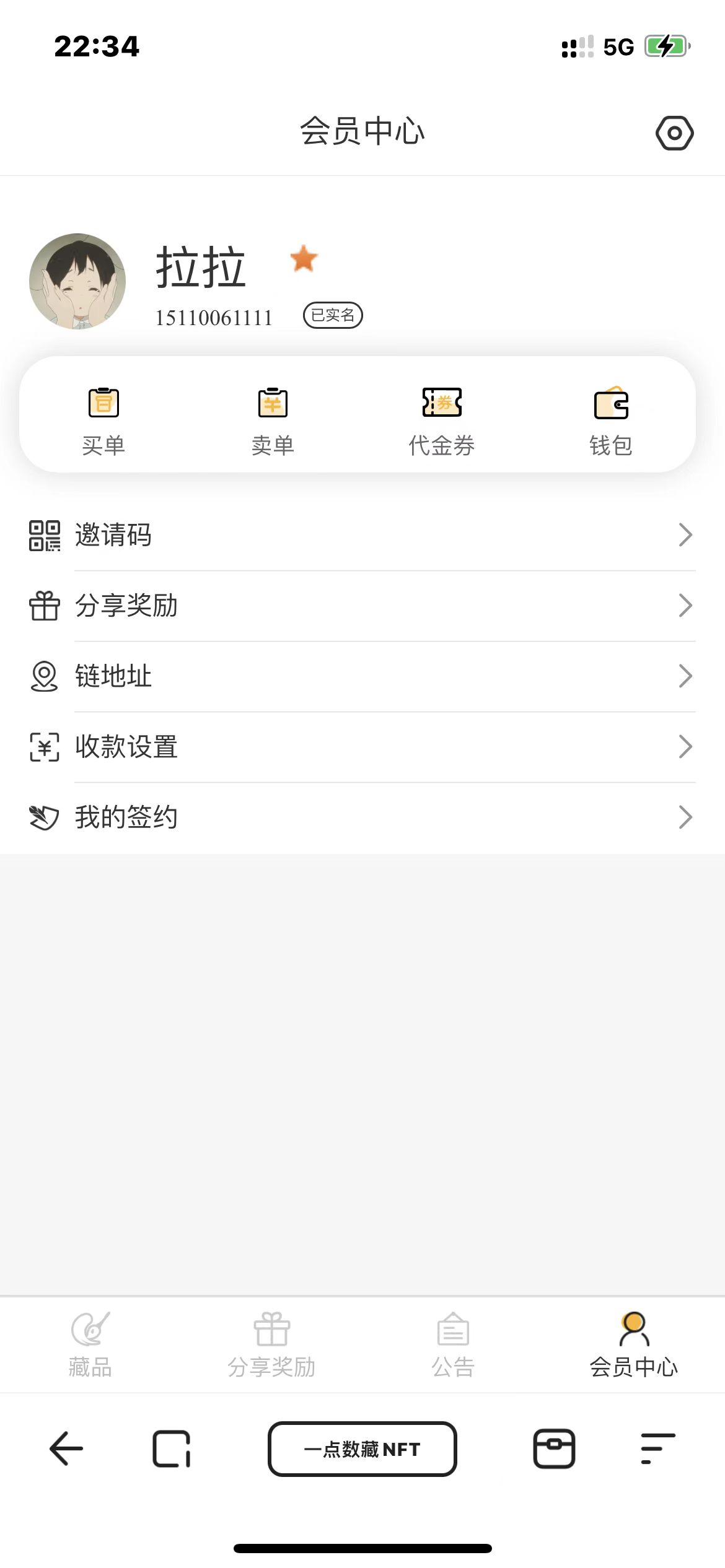725x1568 pixels.
Task: Switch to the 公告 announcements tab
Action: tap(453, 1344)
